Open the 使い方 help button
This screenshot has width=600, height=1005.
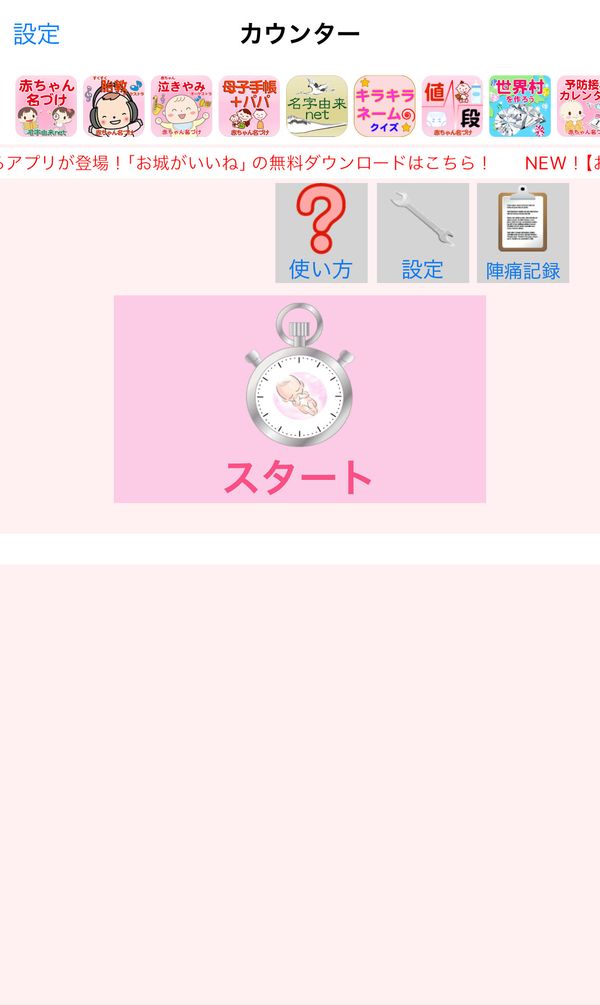pos(321,233)
